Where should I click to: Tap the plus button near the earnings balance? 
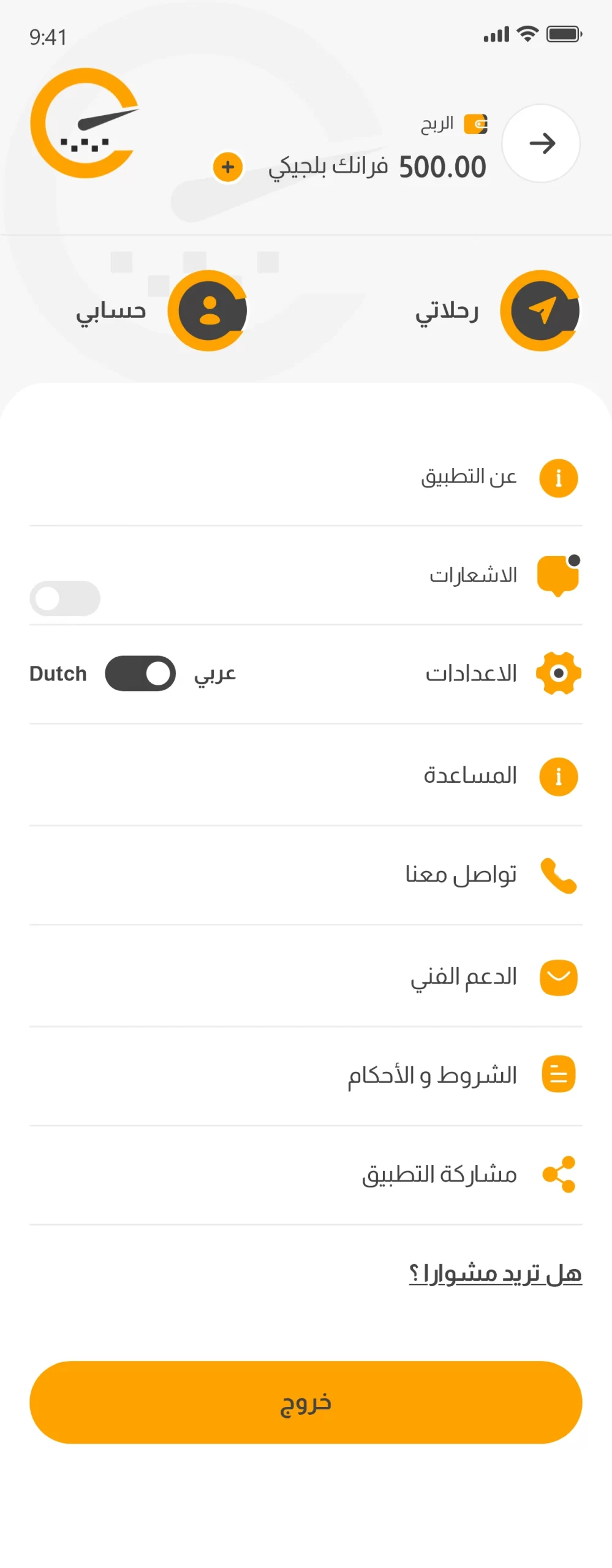point(227,166)
